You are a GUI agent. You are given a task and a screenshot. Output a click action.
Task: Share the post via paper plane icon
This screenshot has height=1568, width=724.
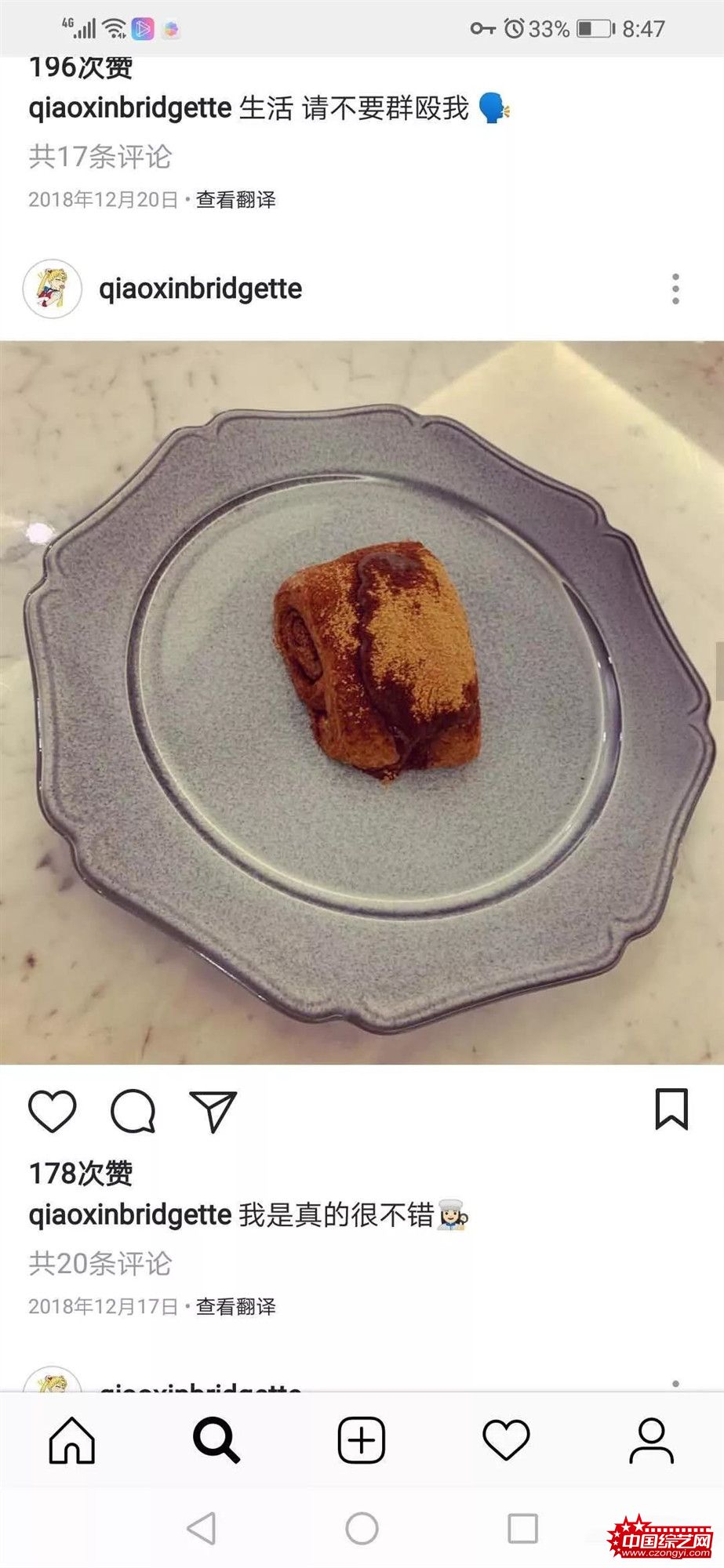coord(213,1111)
